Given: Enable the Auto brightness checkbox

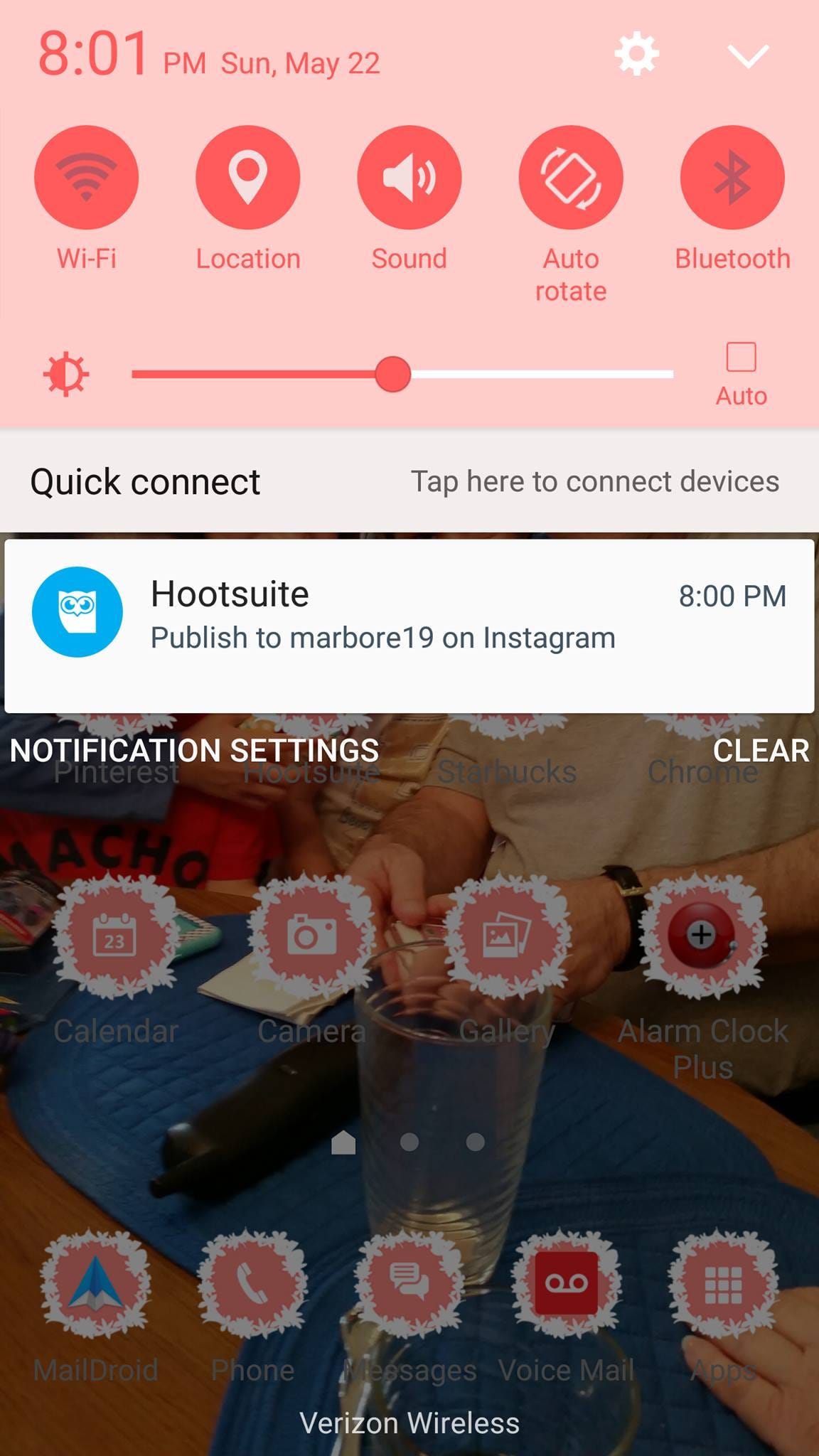Looking at the screenshot, I should click(x=741, y=357).
